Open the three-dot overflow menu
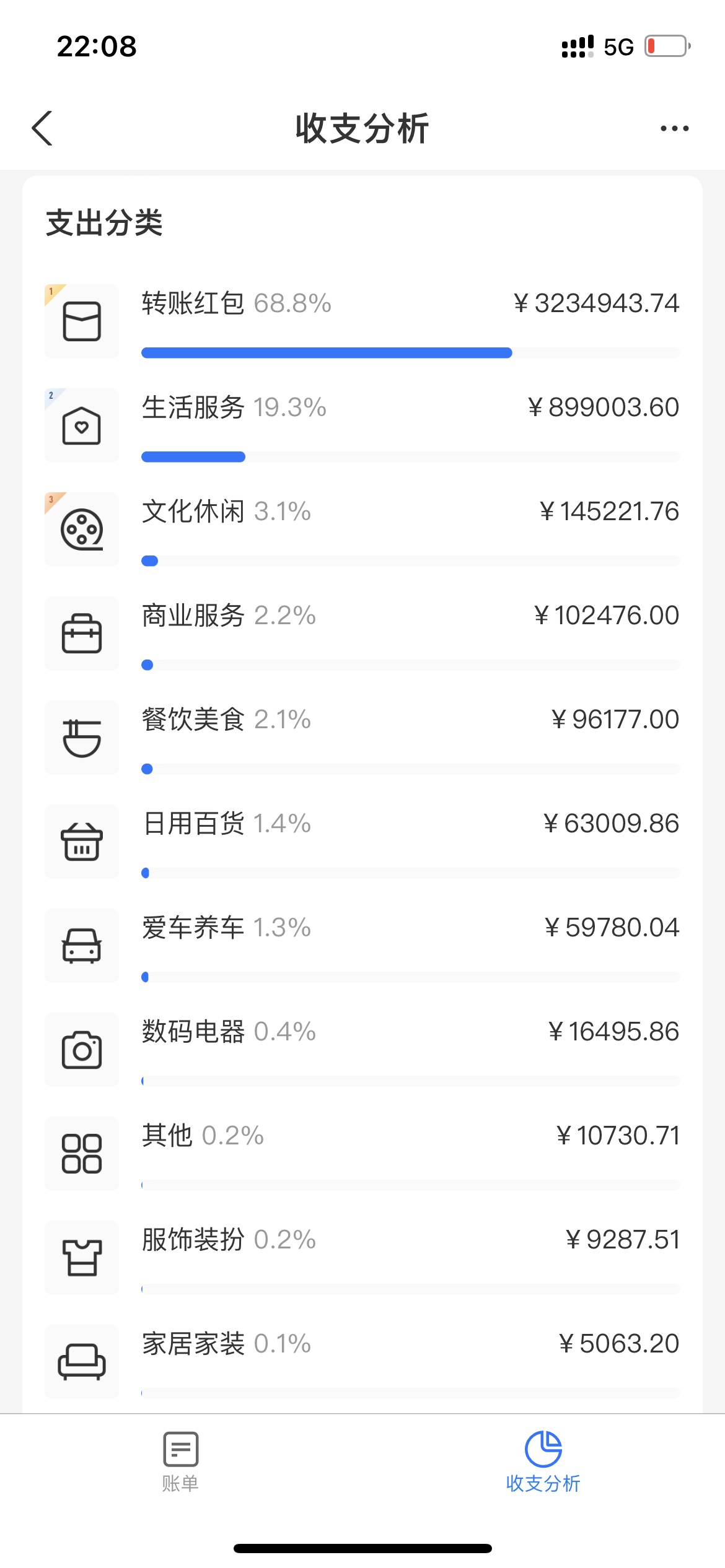The width and height of the screenshot is (725, 1568). (674, 128)
